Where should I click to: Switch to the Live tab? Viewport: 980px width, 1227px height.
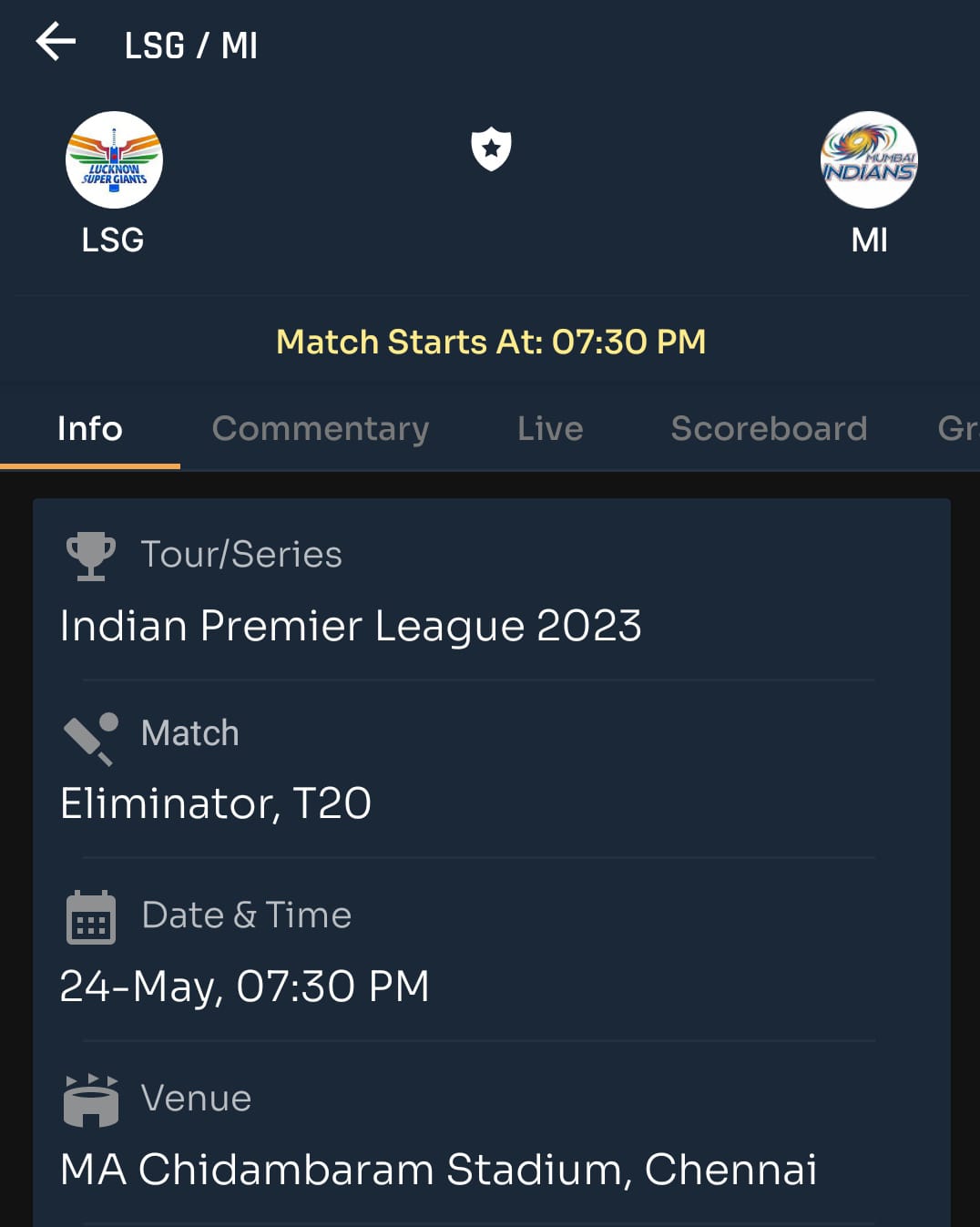tap(549, 428)
